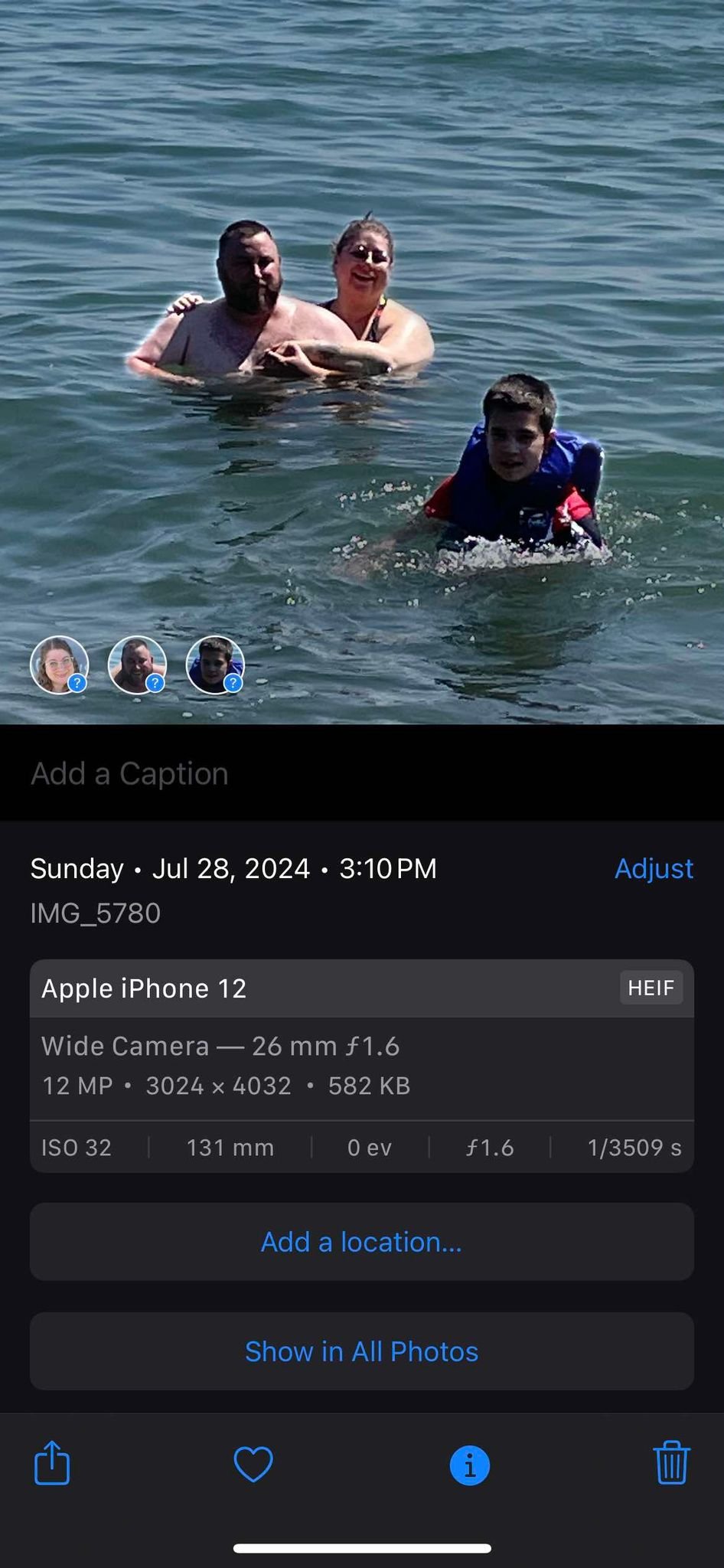Close the photo info panel
The image size is (724, 1568).
[469, 1465]
